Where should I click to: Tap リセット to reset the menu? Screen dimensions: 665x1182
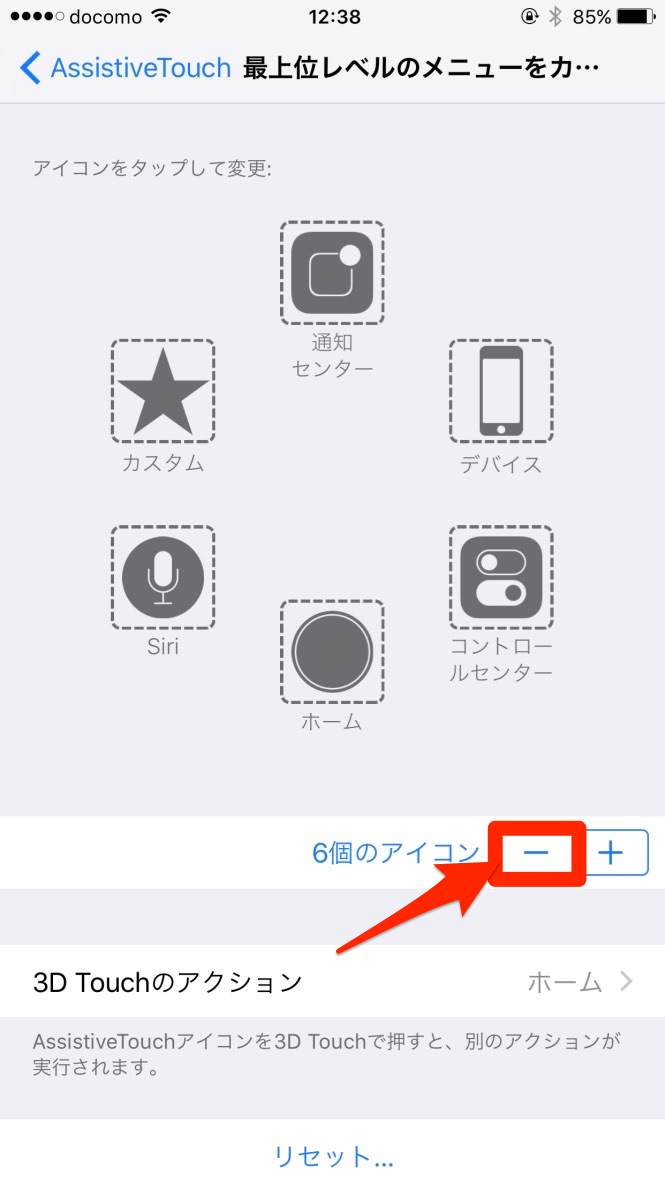coord(333,1156)
